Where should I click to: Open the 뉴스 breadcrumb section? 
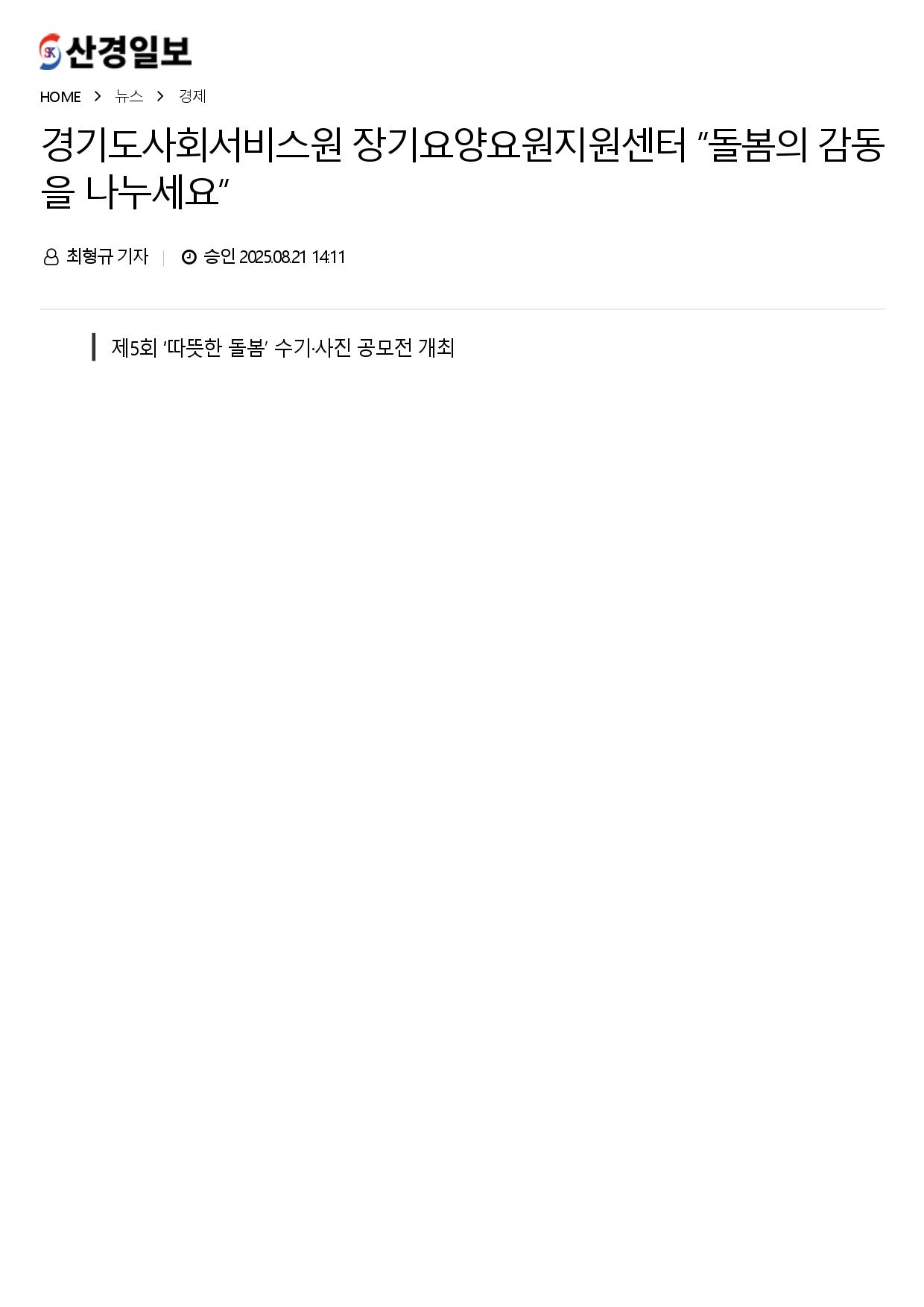point(129,96)
